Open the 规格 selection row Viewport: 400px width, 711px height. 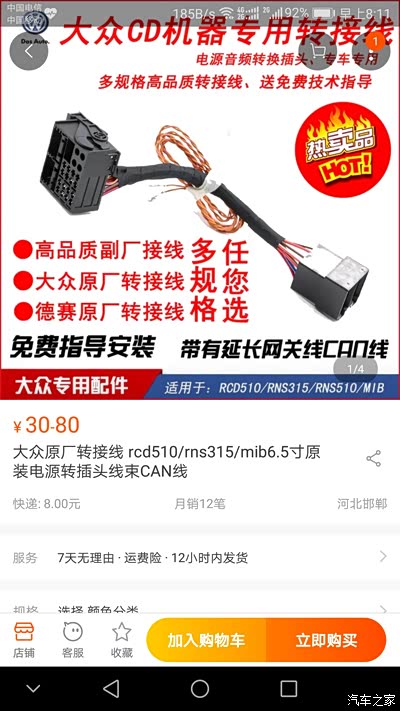(200, 609)
